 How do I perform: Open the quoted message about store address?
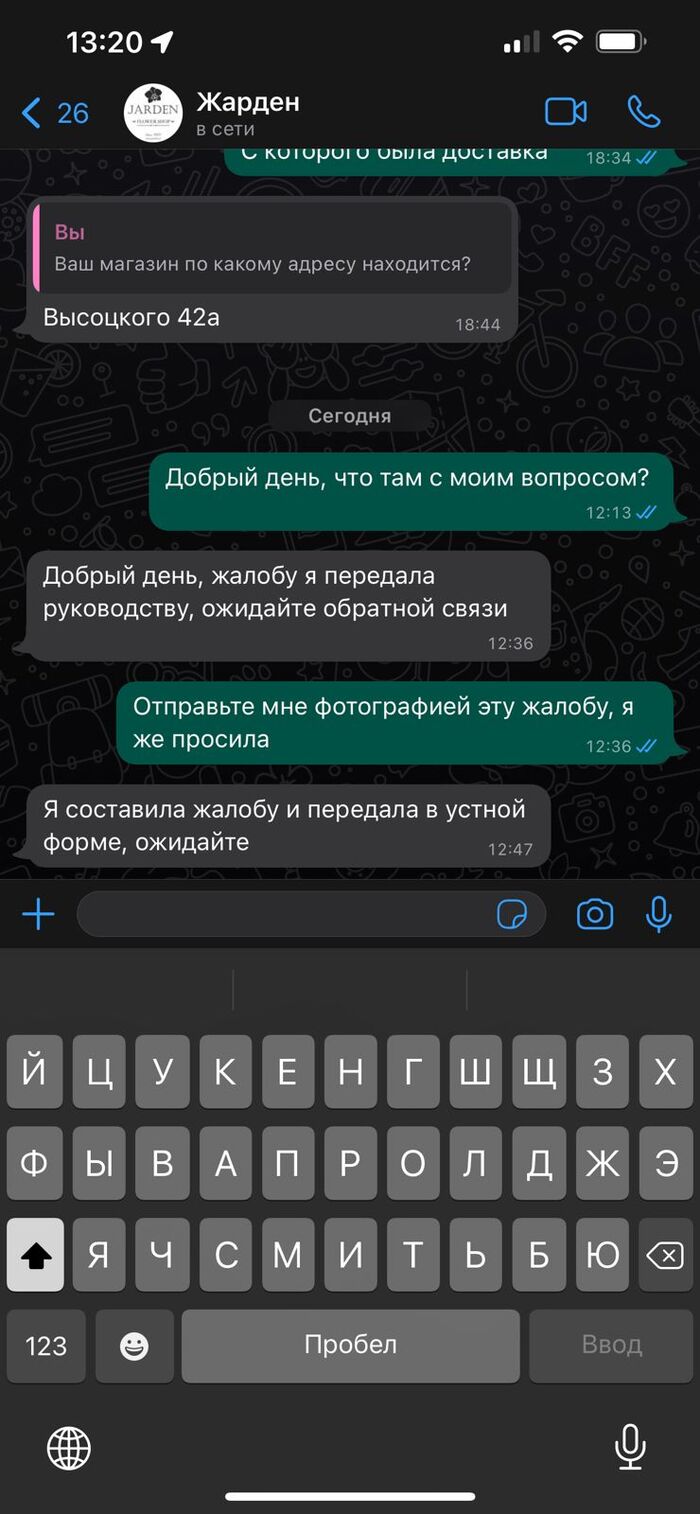272,248
